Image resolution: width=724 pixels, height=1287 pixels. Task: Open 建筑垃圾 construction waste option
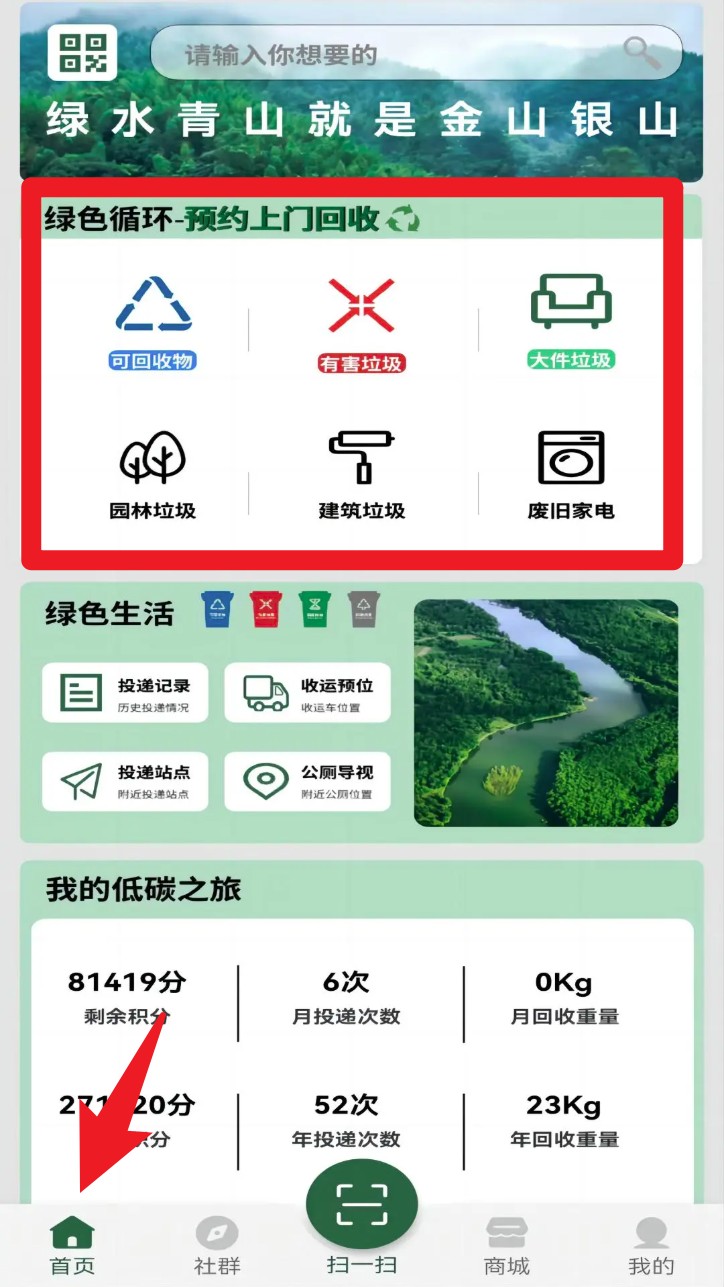coord(361,475)
